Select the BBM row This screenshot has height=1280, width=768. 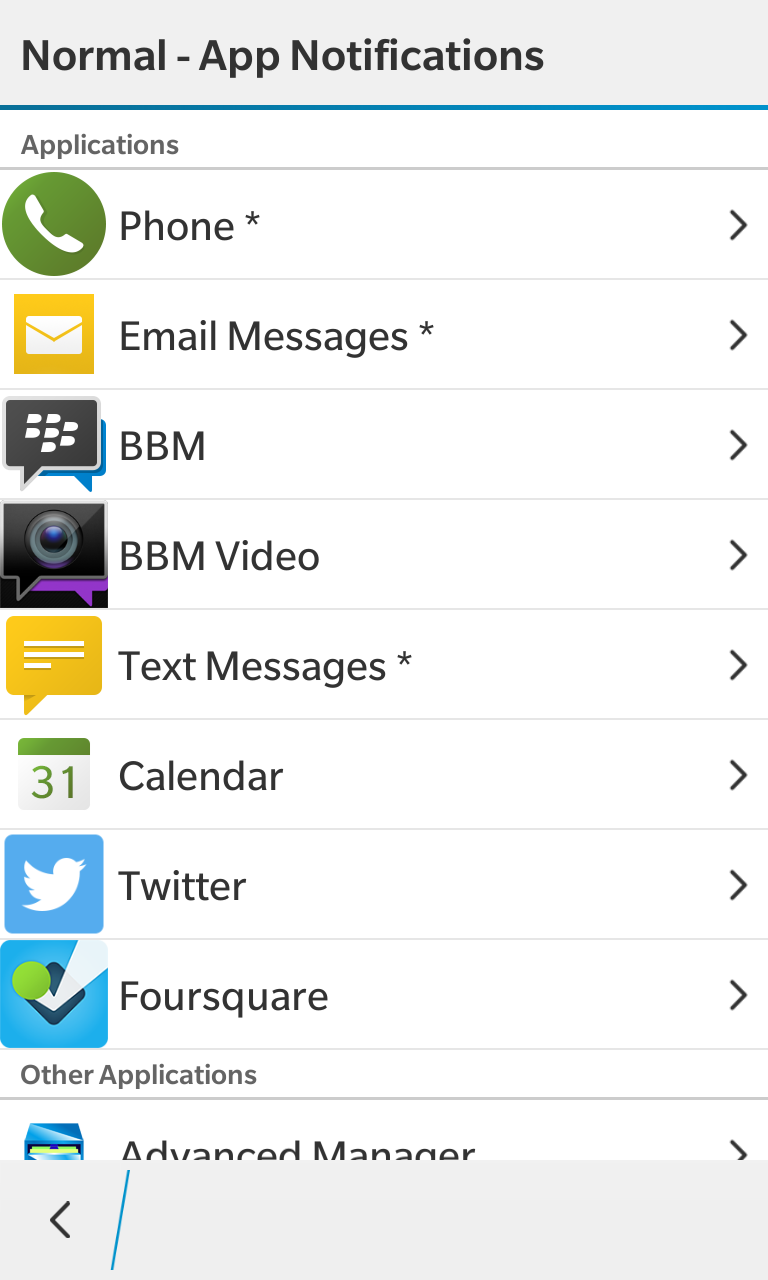tap(384, 445)
